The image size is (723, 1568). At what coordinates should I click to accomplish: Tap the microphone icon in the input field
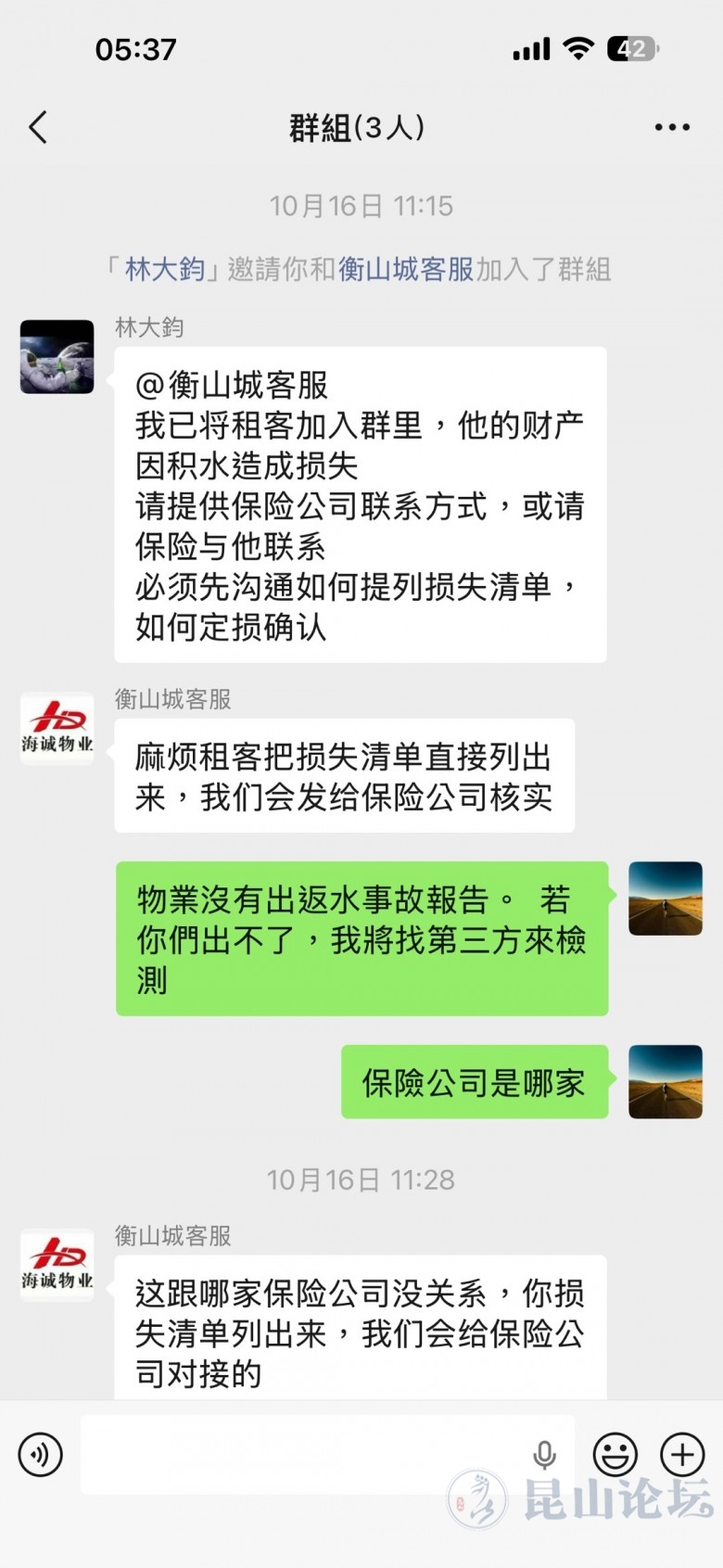tap(545, 1454)
